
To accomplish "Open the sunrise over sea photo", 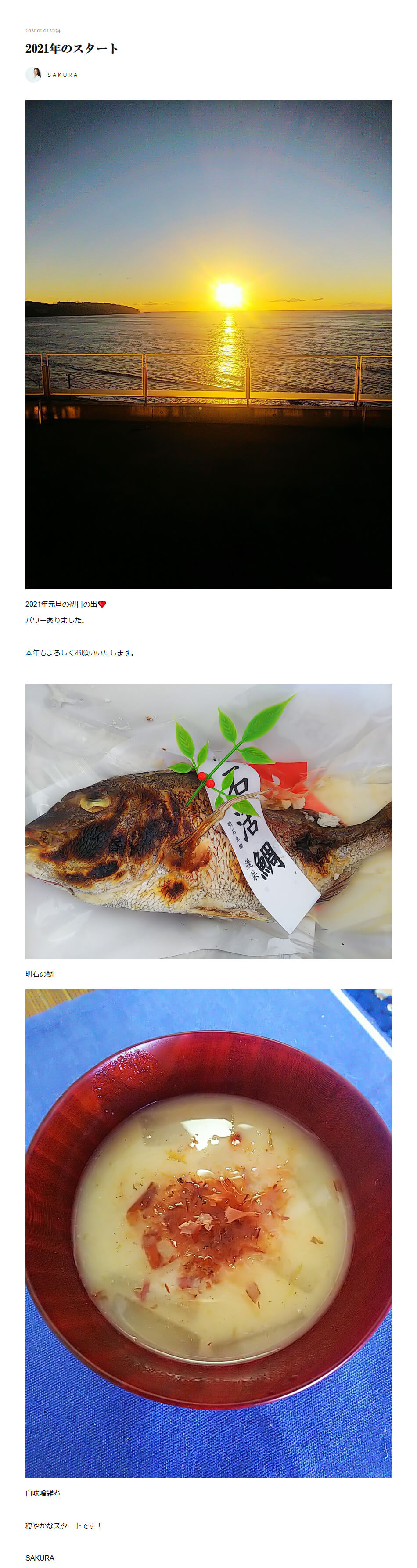I will click(208, 344).
